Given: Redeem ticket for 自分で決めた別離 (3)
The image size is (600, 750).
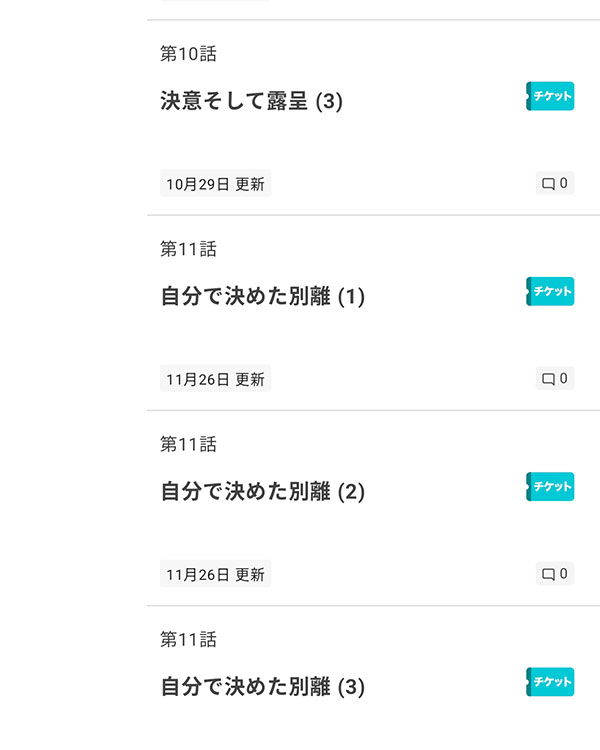Looking at the screenshot, I should (550, 682).
